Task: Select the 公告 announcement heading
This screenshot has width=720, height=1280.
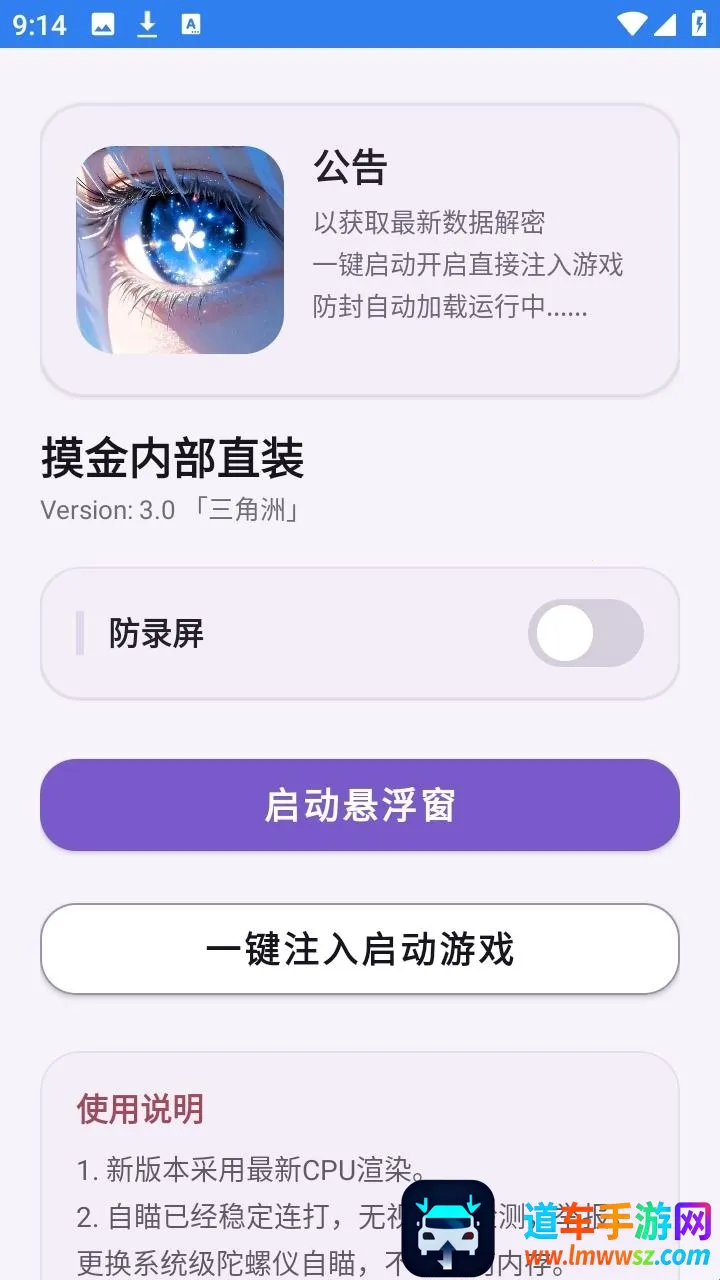Action: [x=352, y=168]
